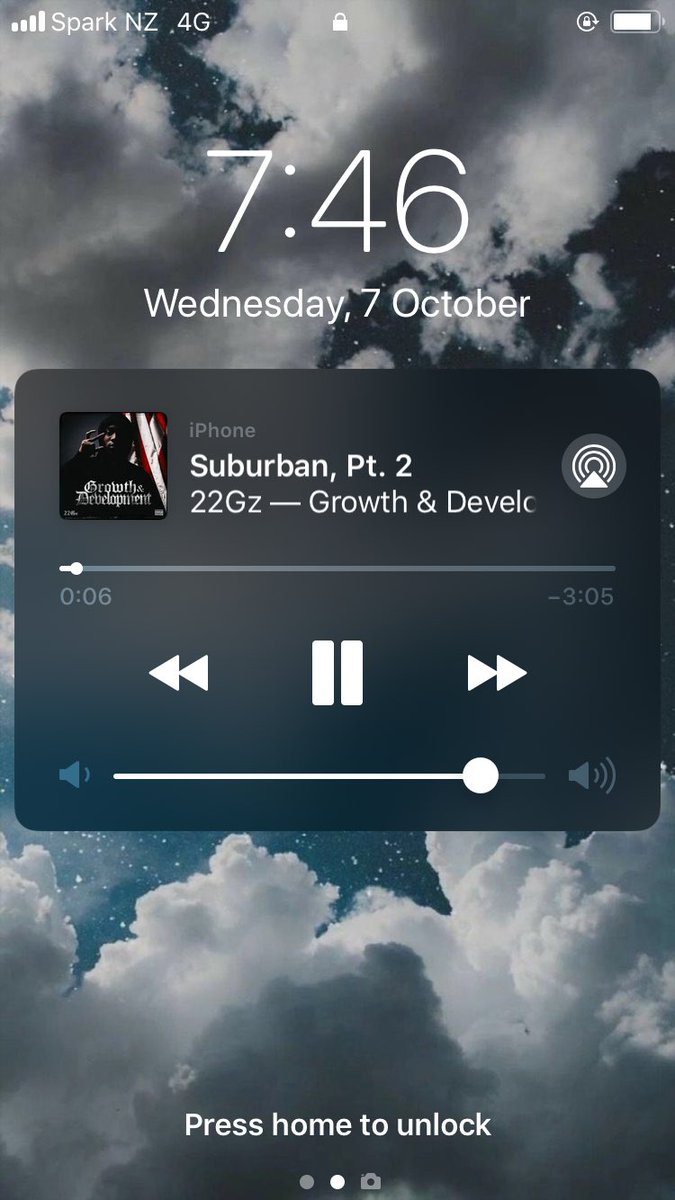Open the Growth & Development album artwork
Image resolution: width=675 pixels, height=1200 pixels.
coord(113,465)
